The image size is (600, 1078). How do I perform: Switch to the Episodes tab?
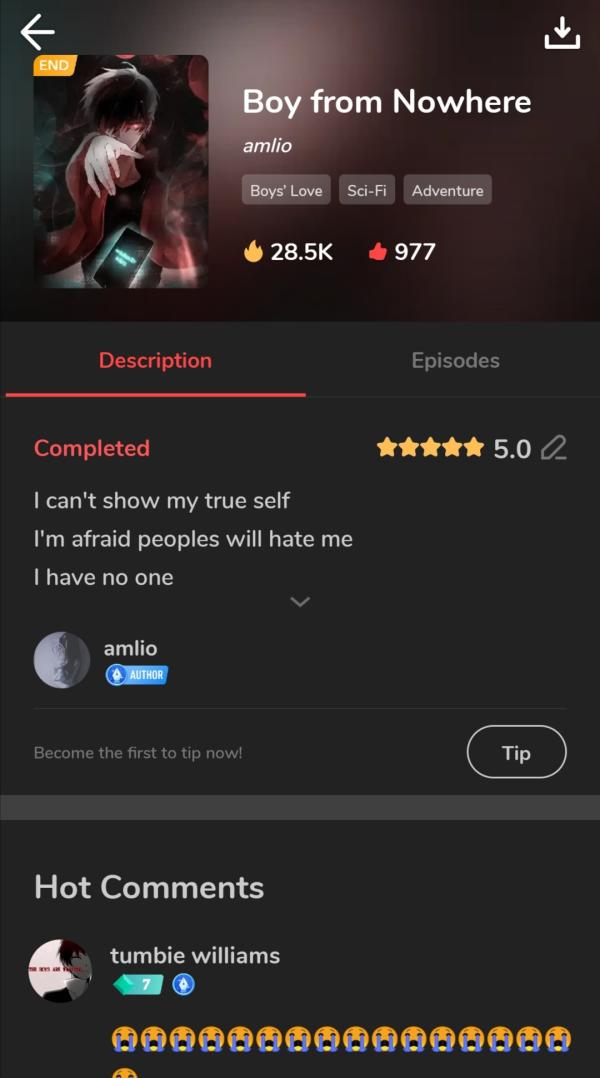click(455, 361)
